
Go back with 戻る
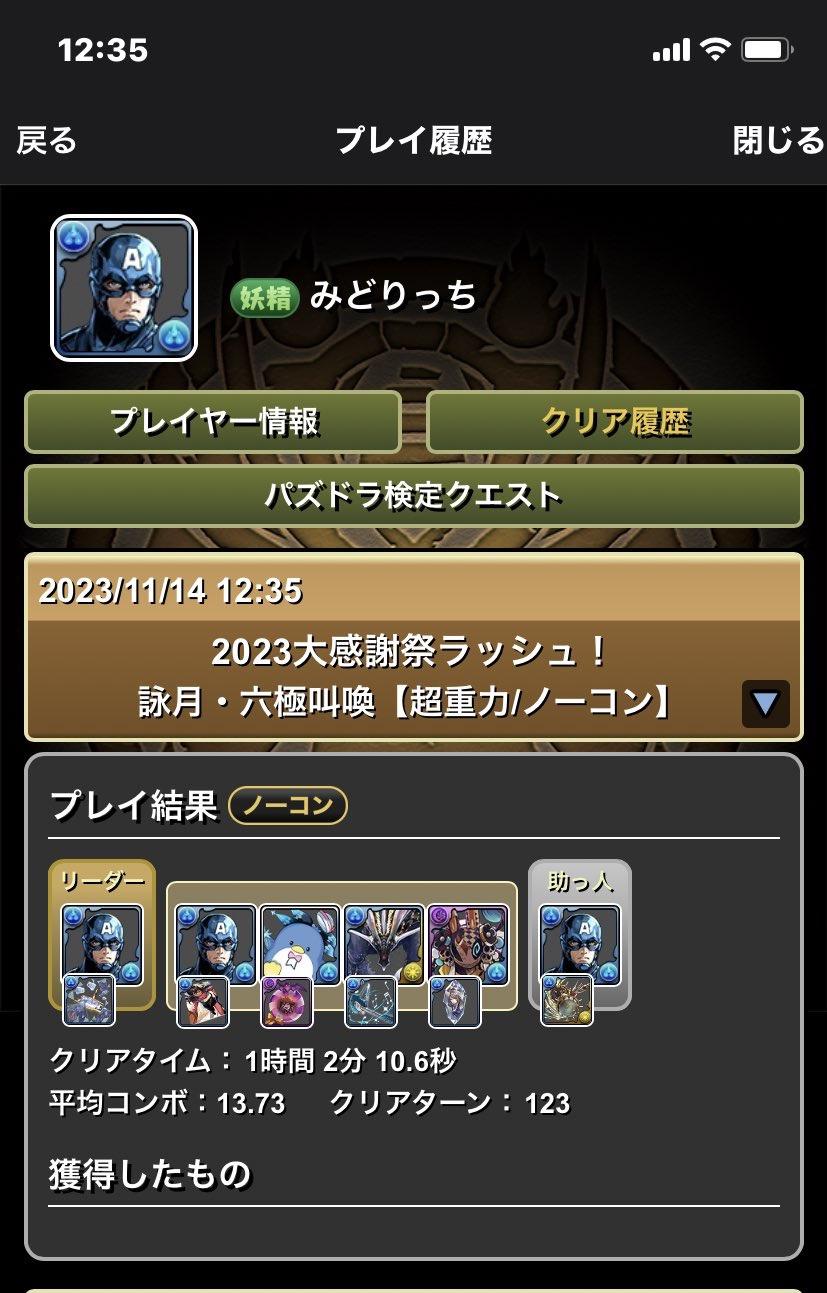tap(46, 141)
